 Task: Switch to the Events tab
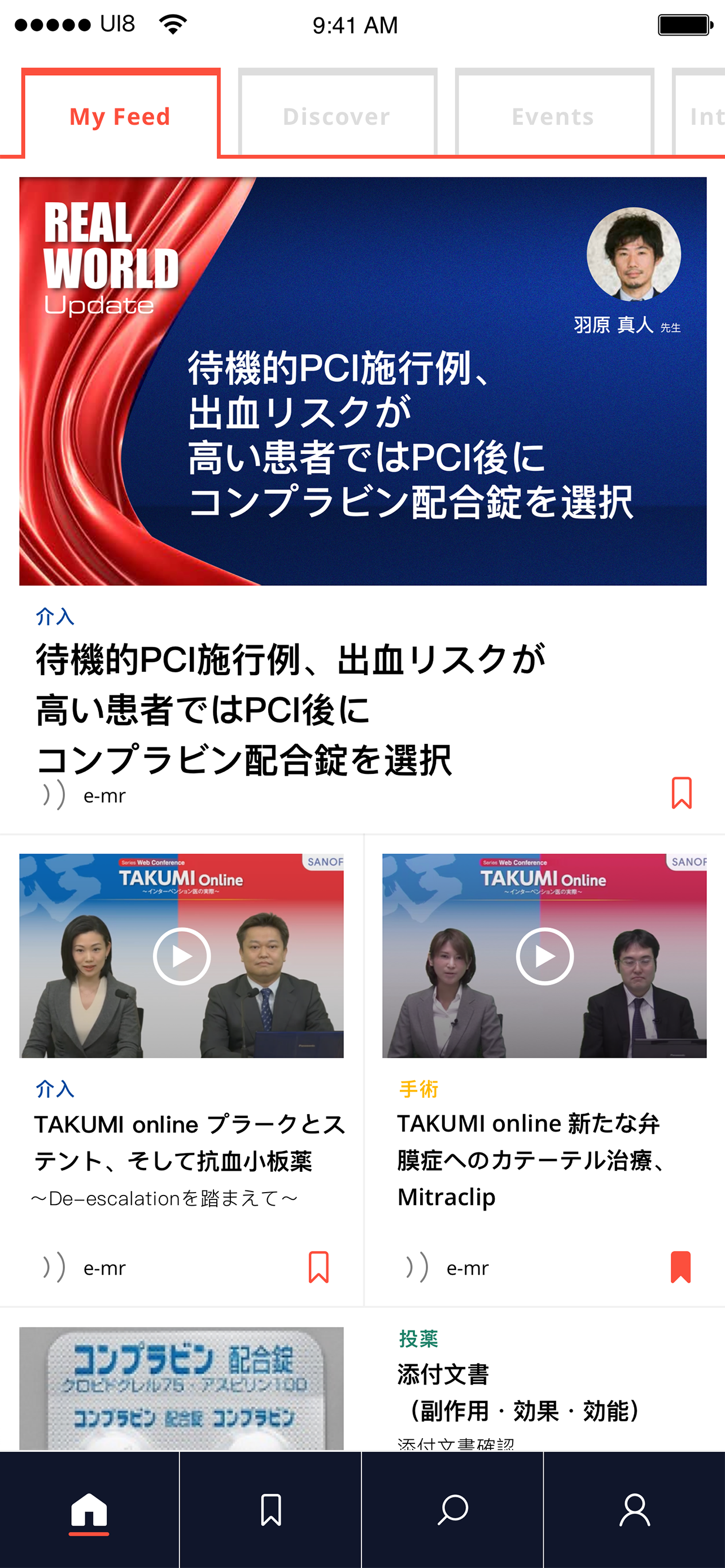point(553,115)
